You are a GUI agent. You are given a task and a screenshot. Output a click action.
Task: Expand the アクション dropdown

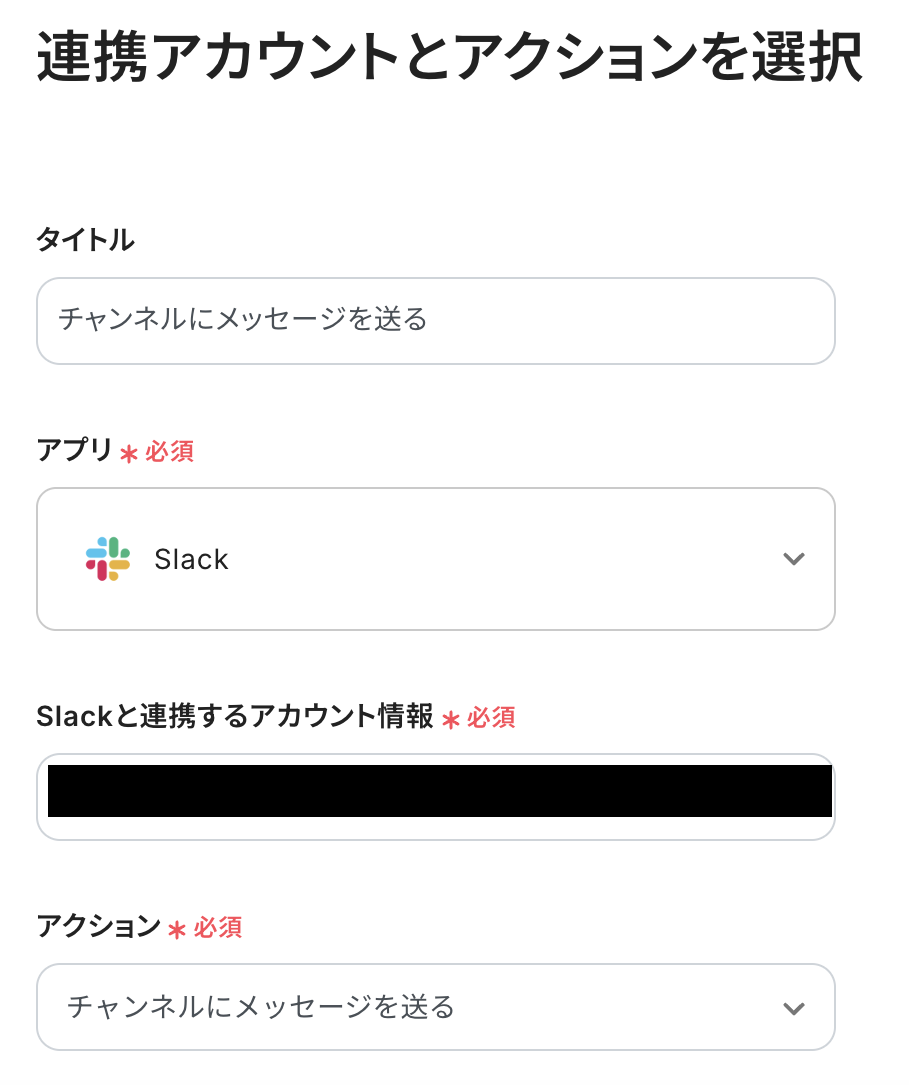click(x=435, y=1006)
